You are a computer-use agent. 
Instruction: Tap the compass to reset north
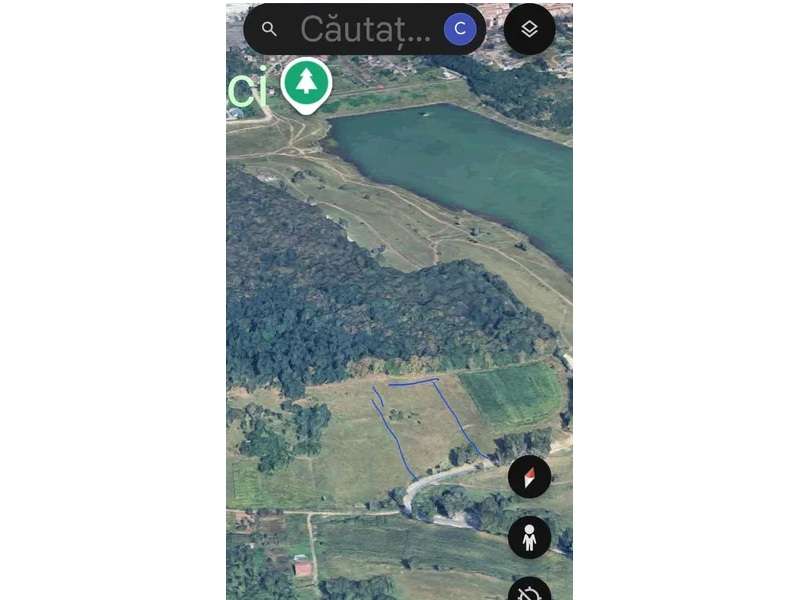pyautogui.click(x=529, y=476)
